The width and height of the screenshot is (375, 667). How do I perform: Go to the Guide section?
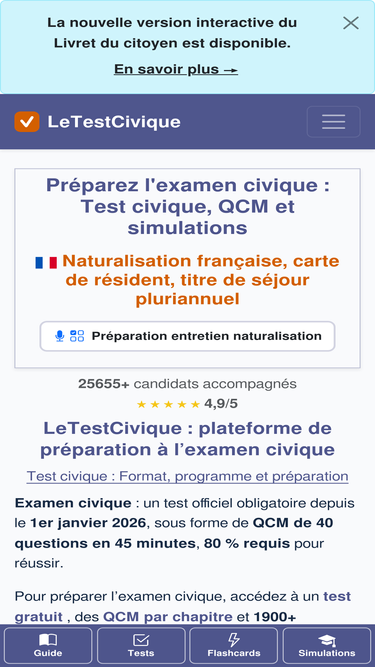point(48,646)
